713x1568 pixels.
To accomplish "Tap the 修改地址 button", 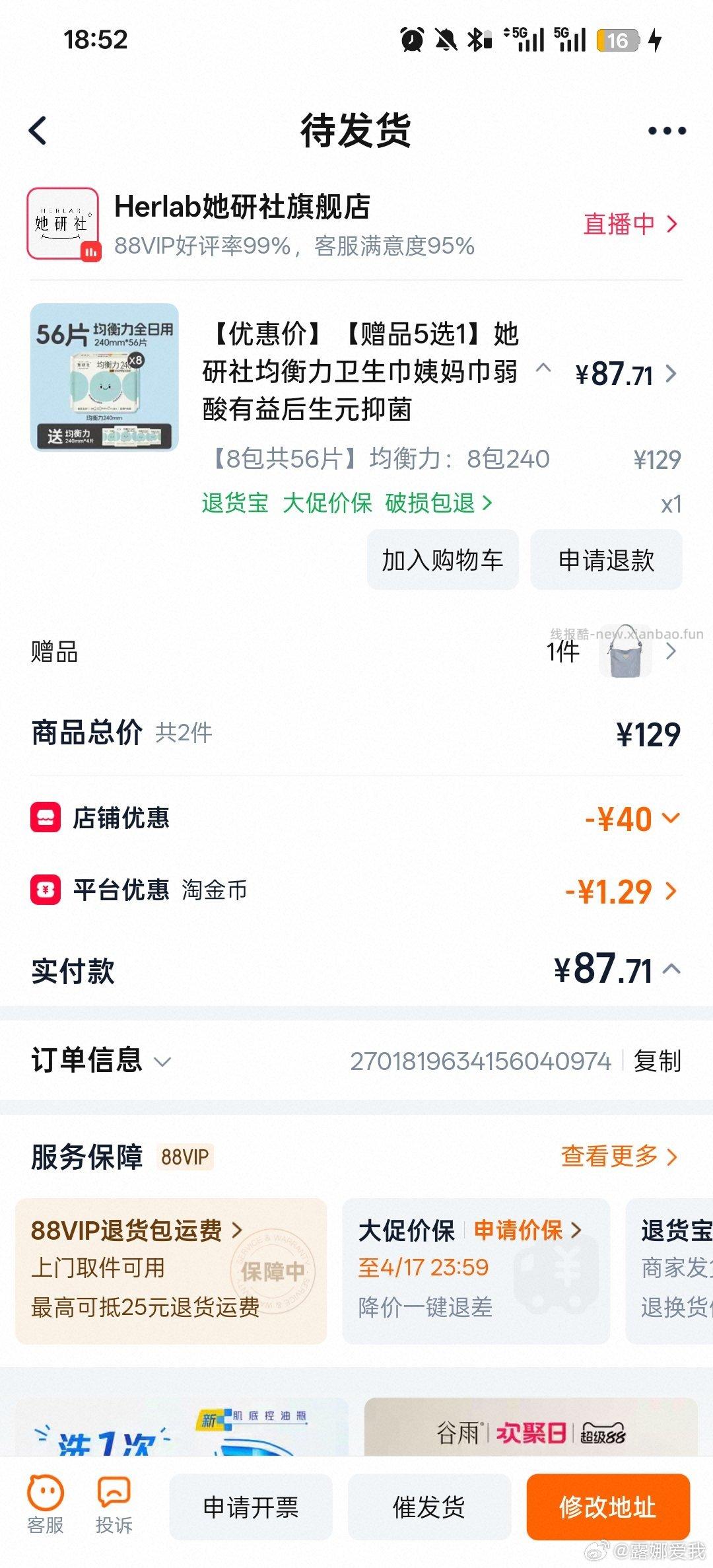I will [x=607, y=1508].
